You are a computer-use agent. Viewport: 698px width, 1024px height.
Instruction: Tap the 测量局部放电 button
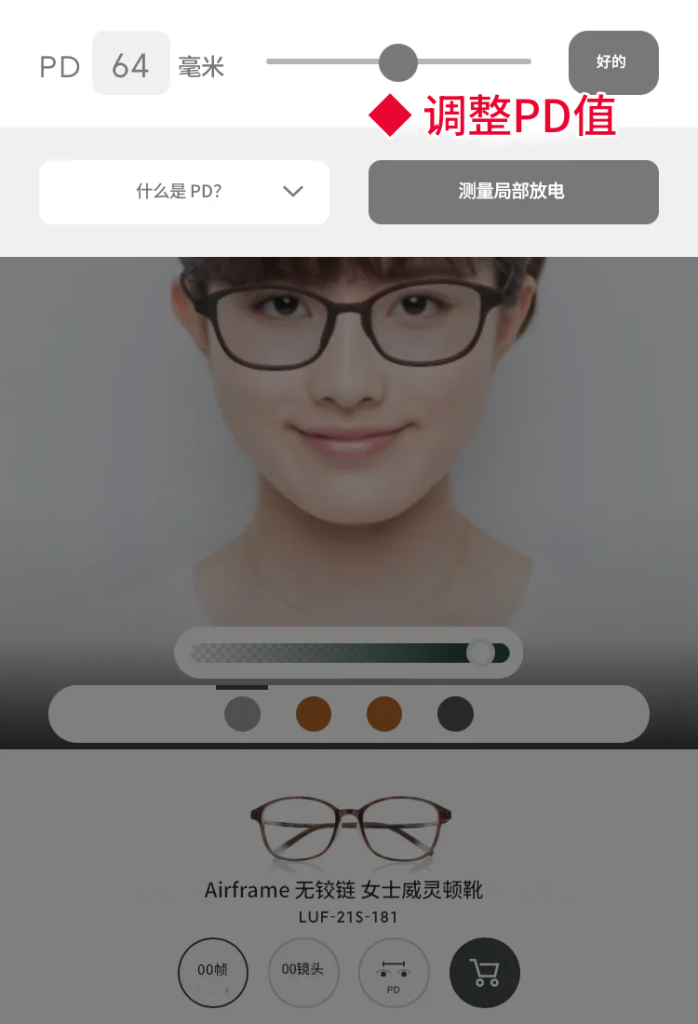513,192
